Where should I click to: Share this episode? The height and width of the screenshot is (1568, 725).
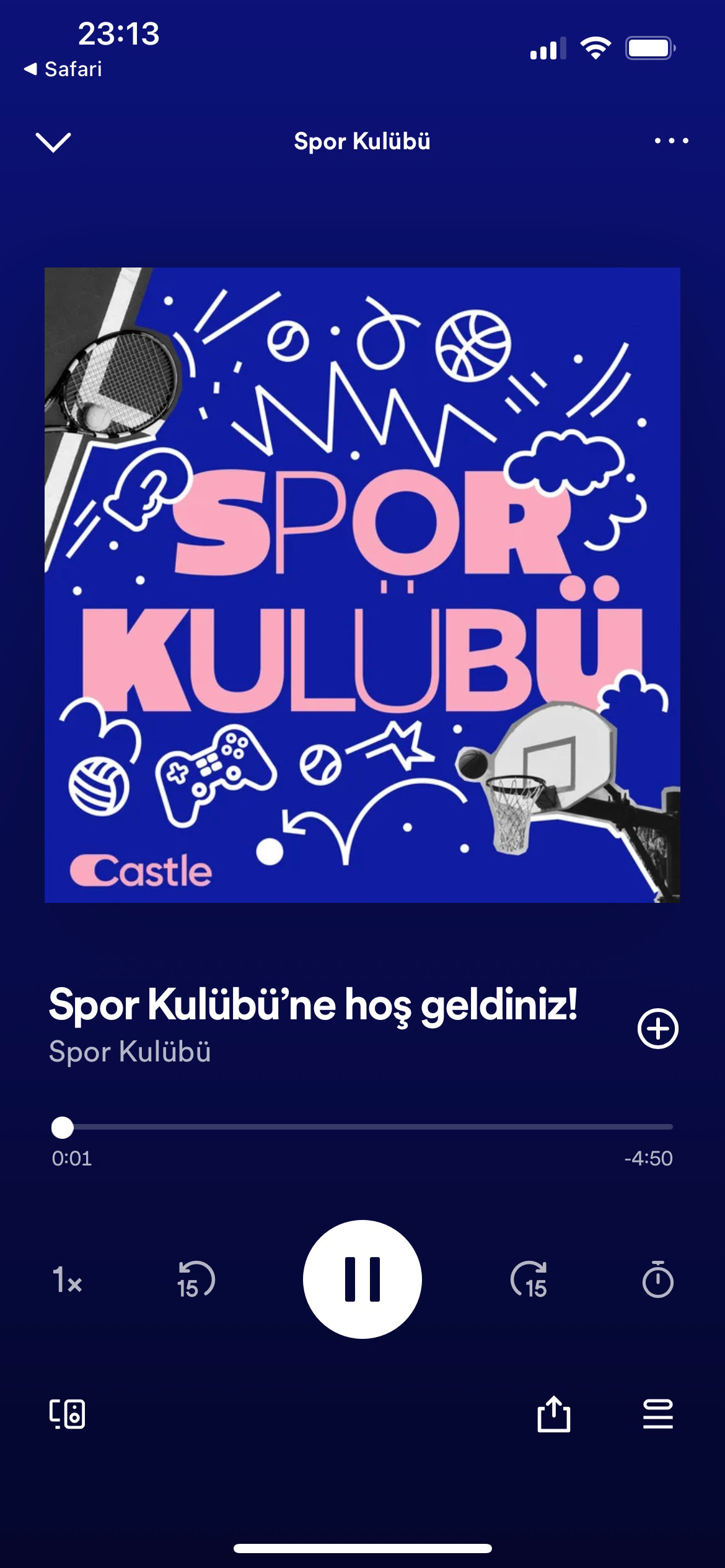point(553,1415)
